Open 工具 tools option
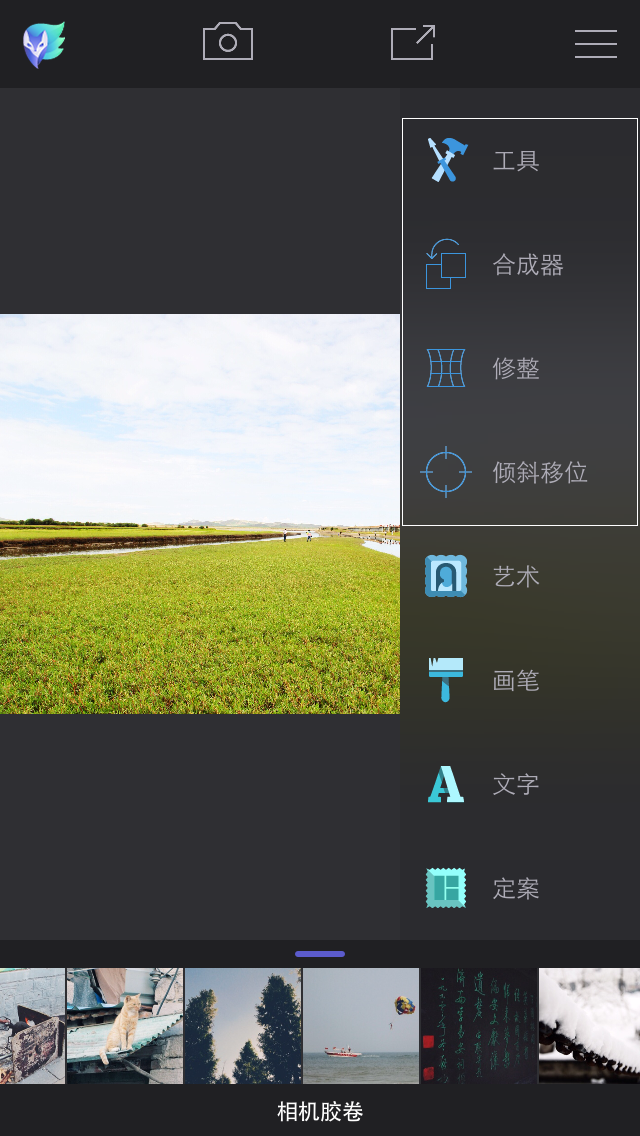The width and height of the screenshot is (640, 1136). pyautogui.click(x=518, y=161)
